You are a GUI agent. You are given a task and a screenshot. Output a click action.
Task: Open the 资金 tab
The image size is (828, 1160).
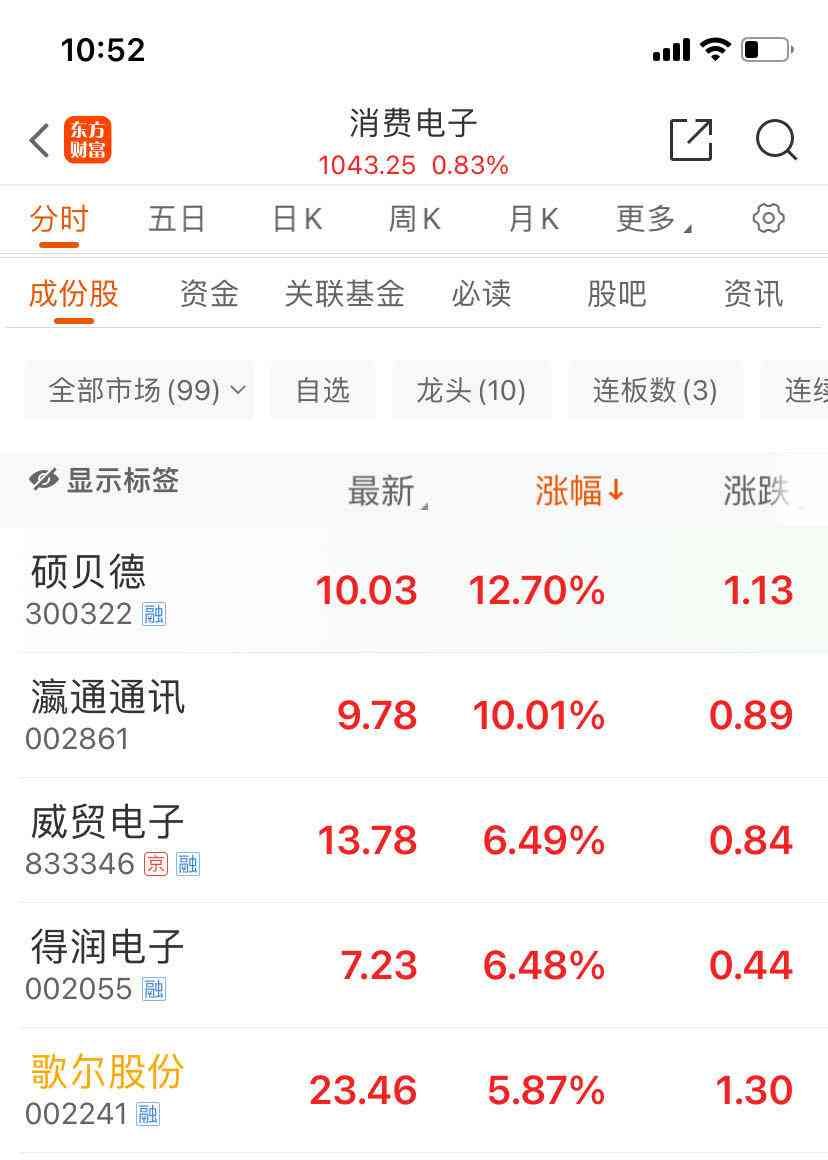[x=209, y=294]
